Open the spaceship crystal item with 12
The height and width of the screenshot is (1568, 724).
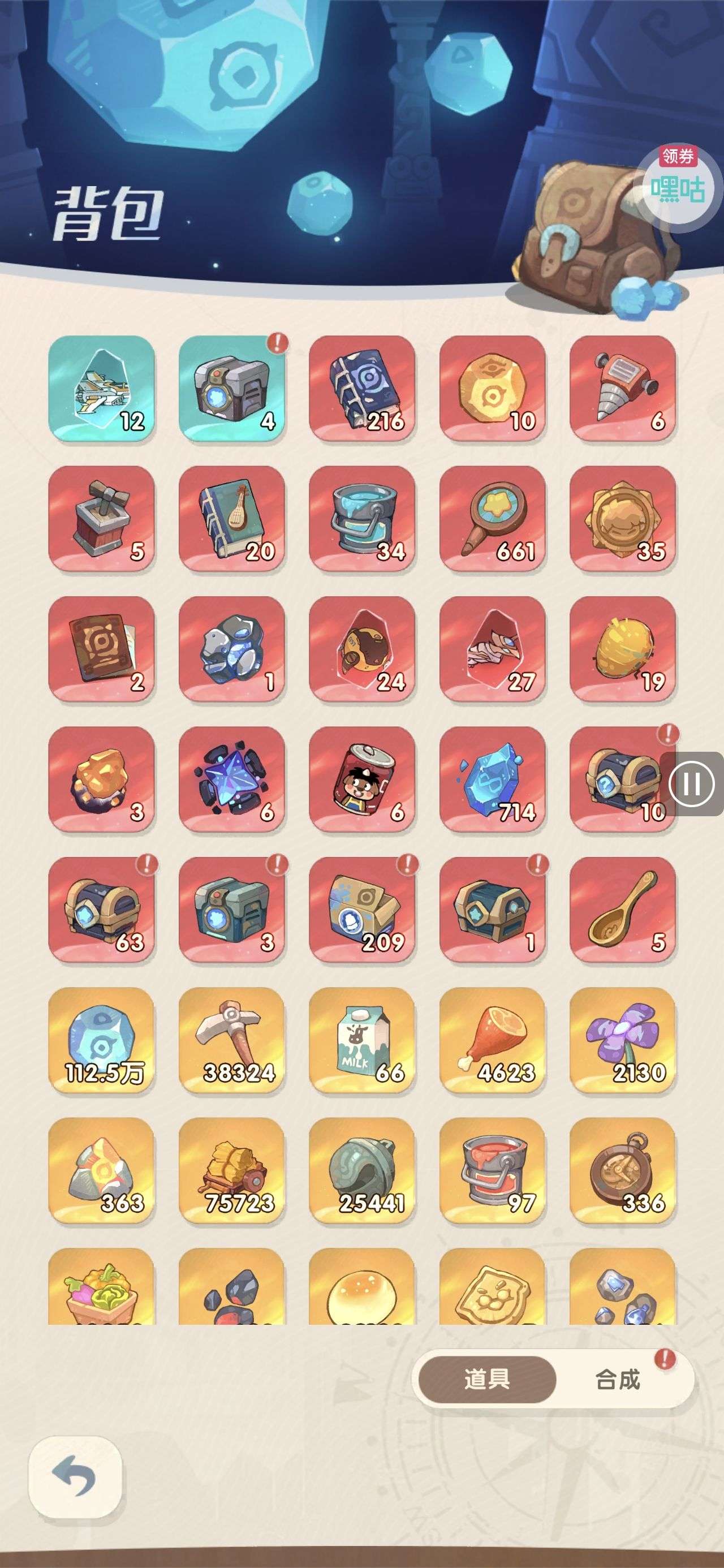[x=101, y=387]
